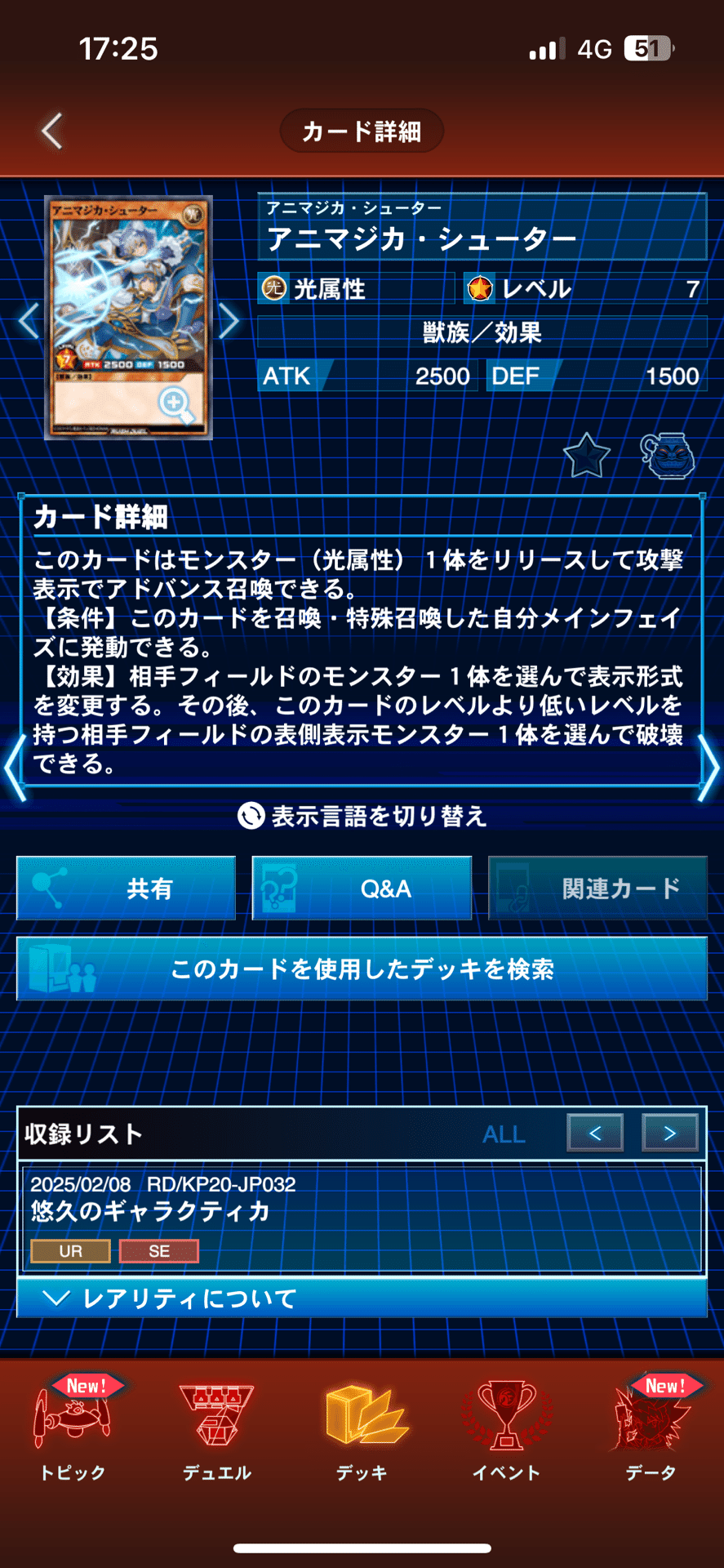
Task: Show the next card image
Action: 229,320
